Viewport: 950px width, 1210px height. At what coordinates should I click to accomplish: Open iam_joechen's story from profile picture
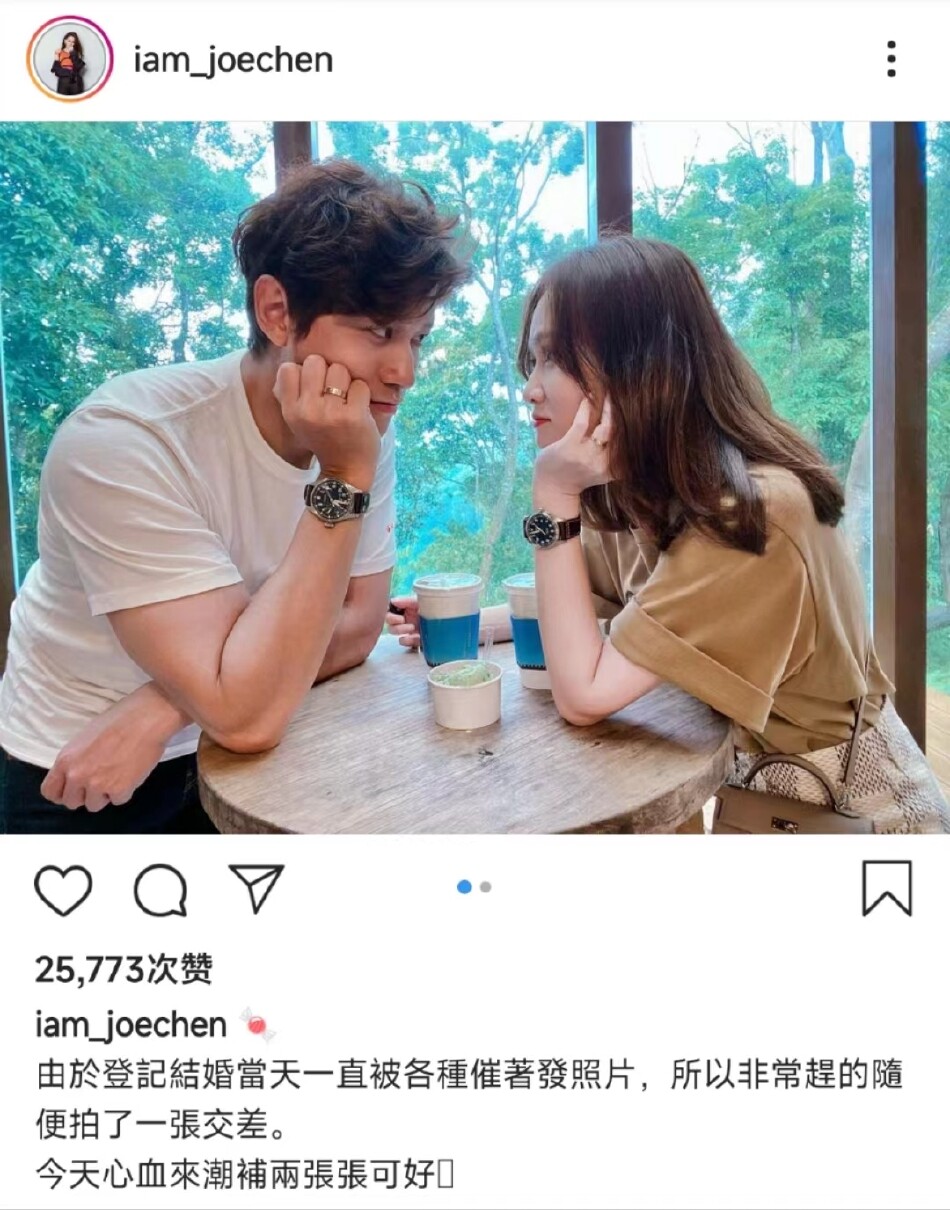[x=69, y=59]
